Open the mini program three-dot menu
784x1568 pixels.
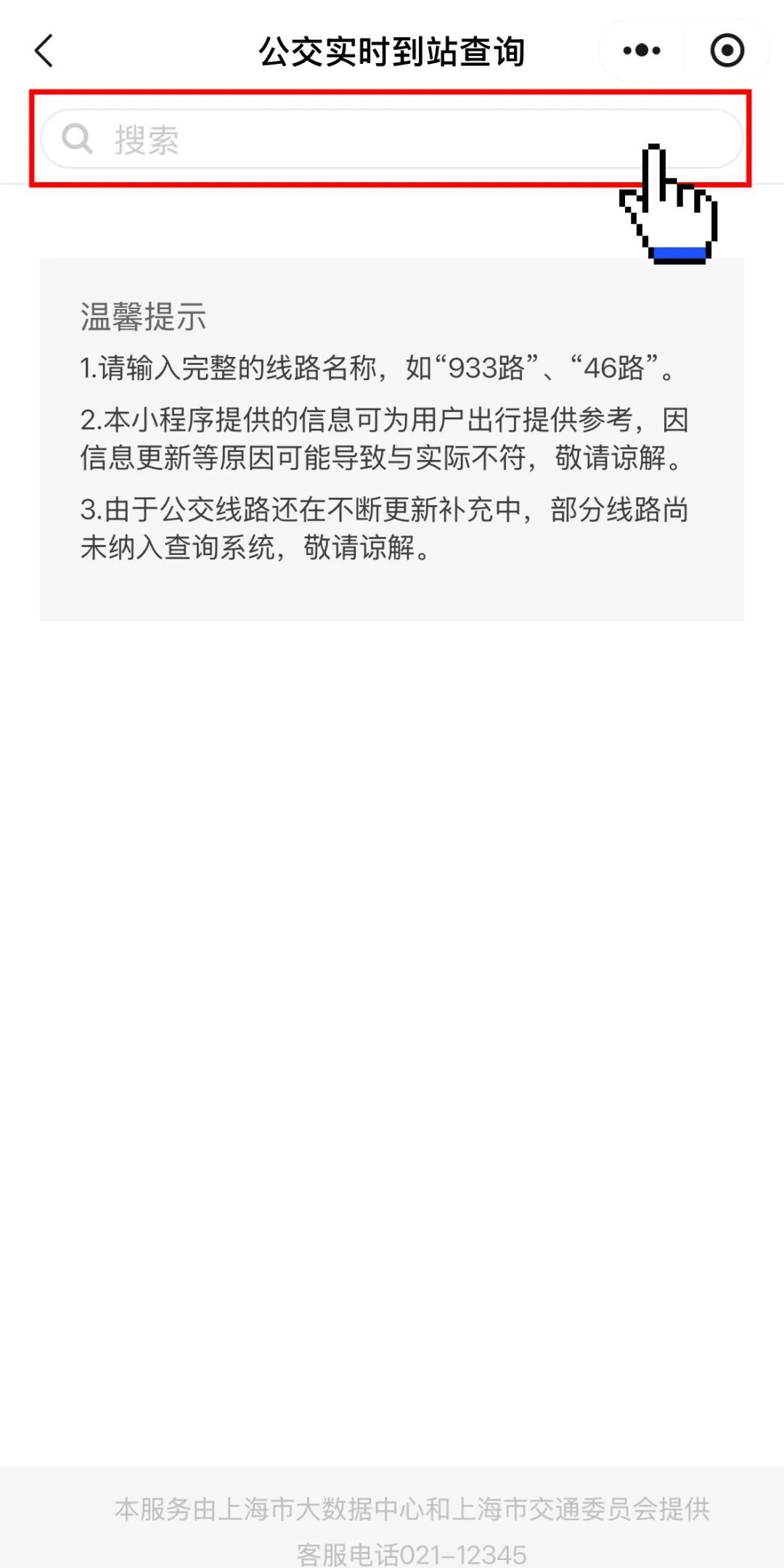pos(642,51)
